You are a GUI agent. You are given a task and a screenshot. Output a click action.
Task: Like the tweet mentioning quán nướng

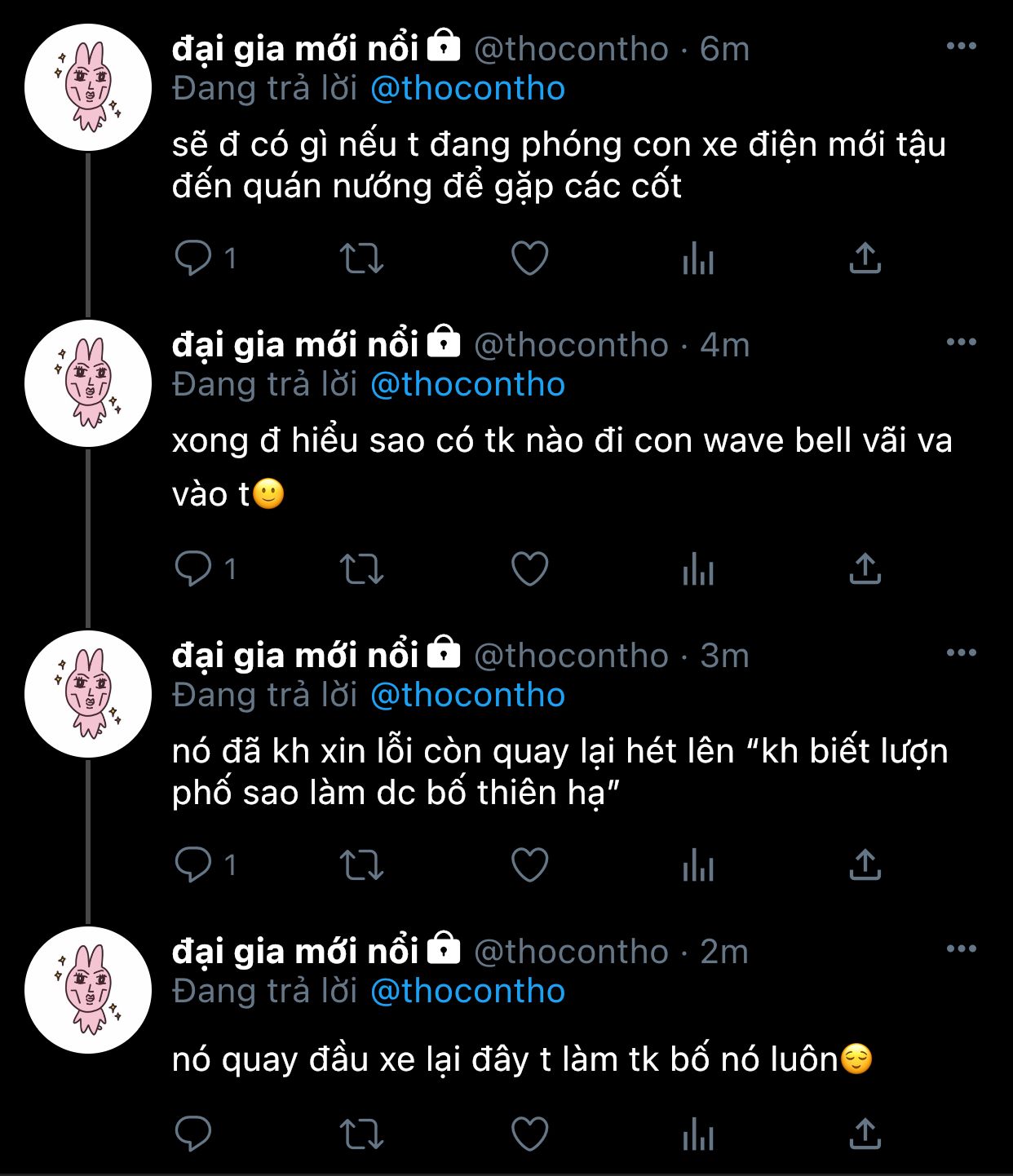click(529, 259)
